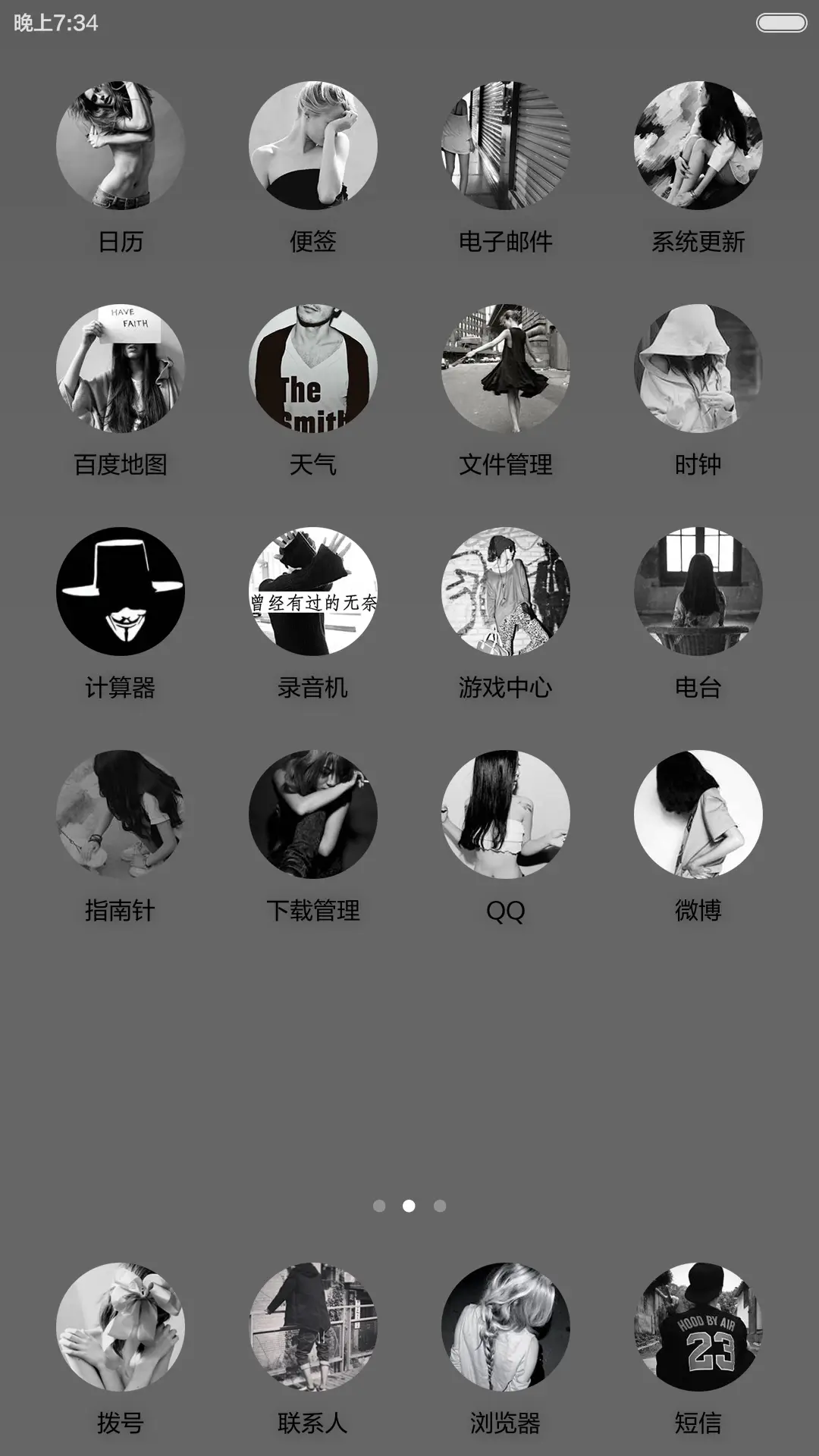
Task: Open the 拨号 dialer in dock
Action: 121,1327
